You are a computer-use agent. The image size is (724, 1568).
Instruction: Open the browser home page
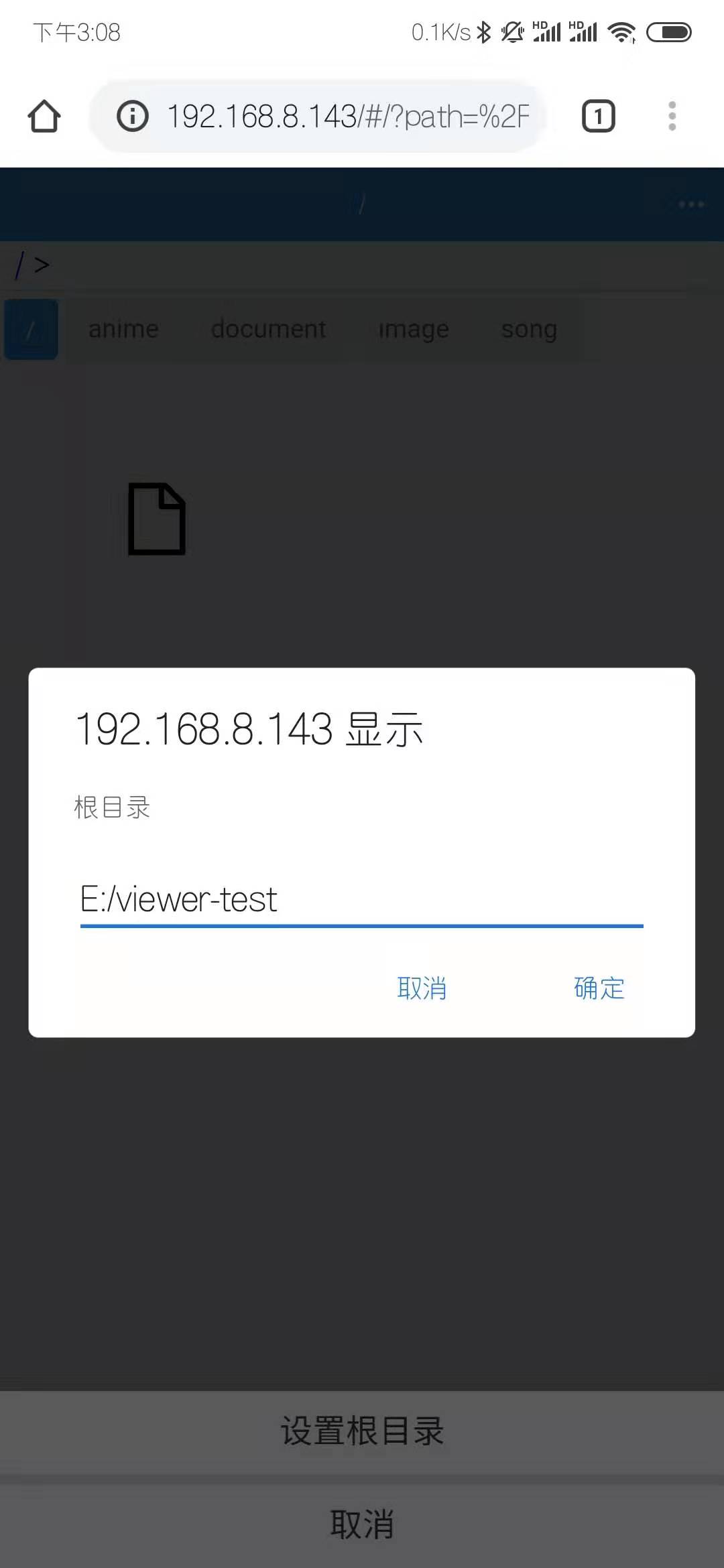pos(44,117)
